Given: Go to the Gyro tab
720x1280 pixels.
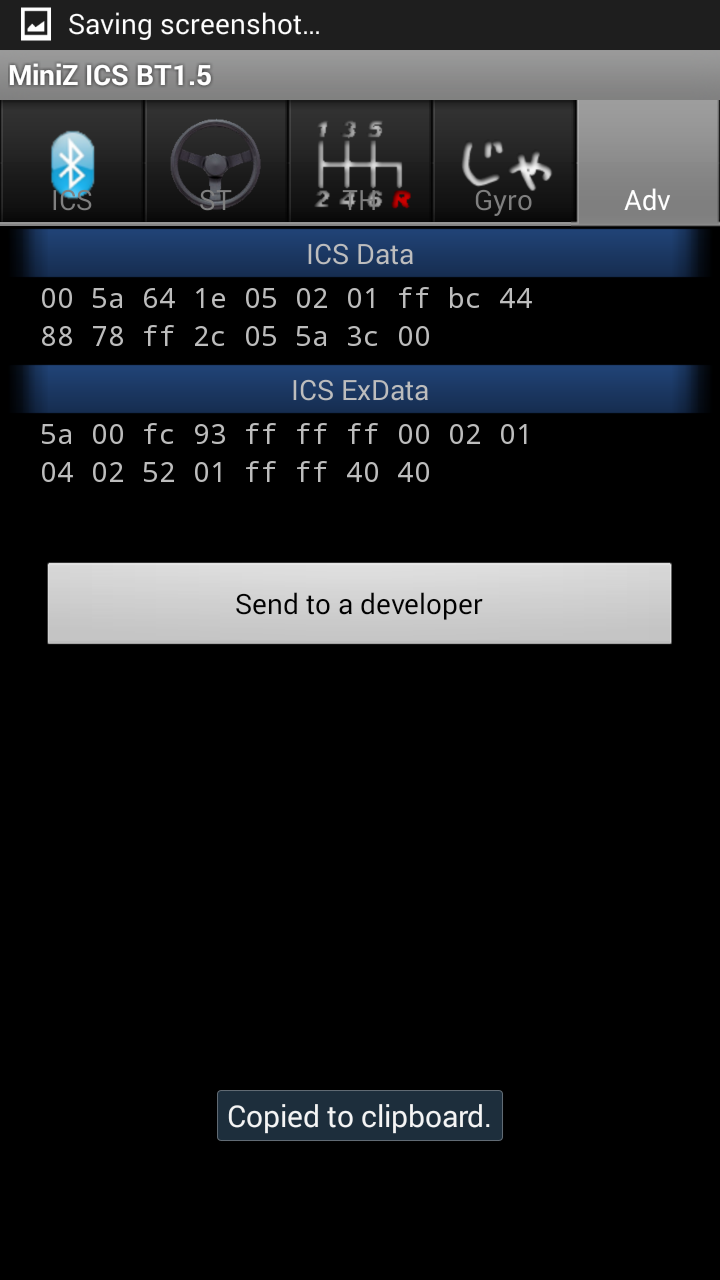Looking at the screenshot, I should click(504, 162).
